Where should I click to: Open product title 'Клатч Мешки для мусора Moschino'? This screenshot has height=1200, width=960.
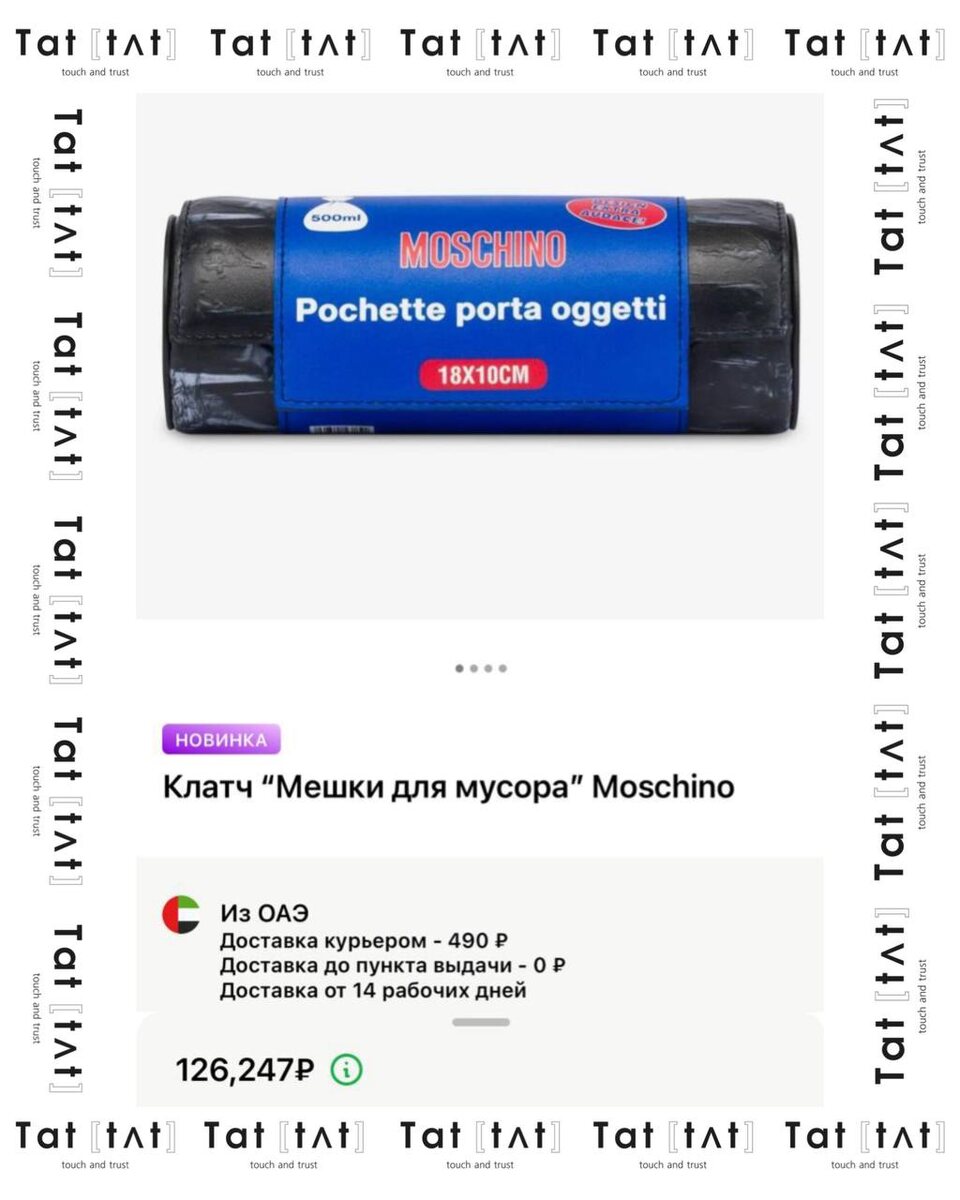pyautogui.click(x=449, y=787)
